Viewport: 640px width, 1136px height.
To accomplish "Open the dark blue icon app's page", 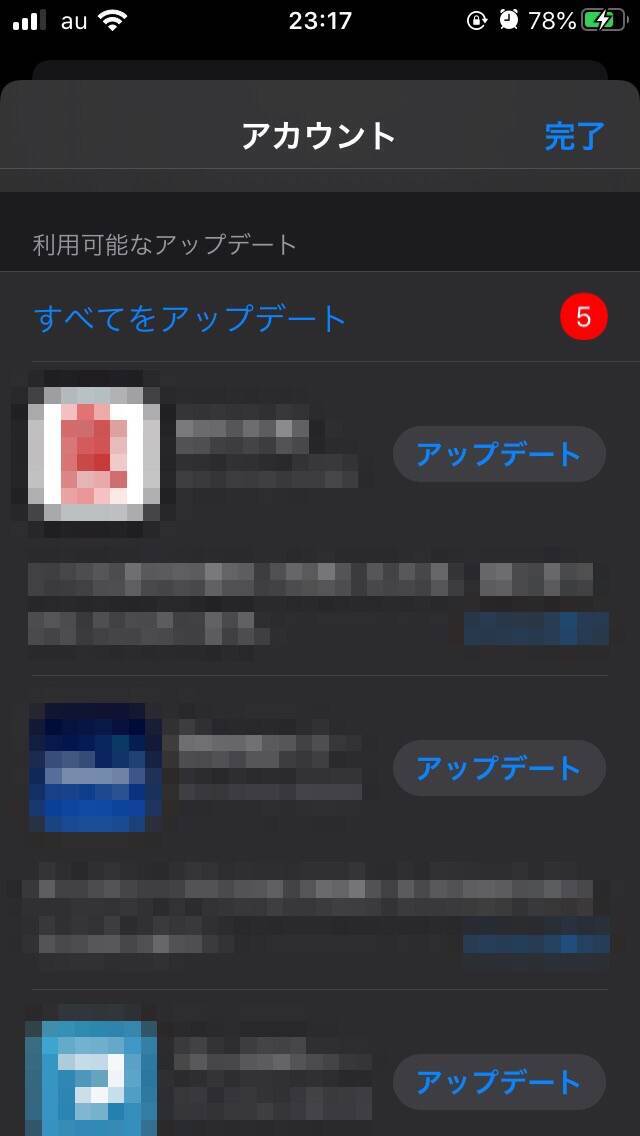I will 96,767.
